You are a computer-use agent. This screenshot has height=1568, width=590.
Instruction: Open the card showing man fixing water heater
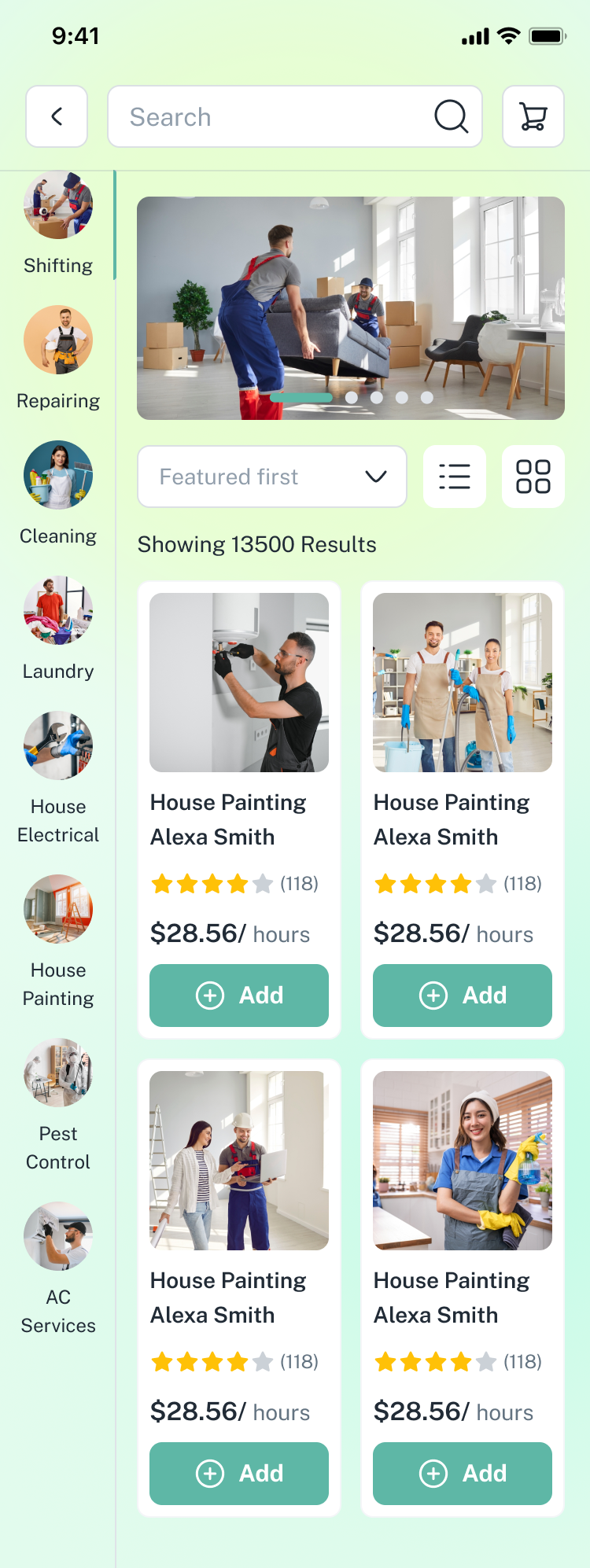pyautogui.click(x=239, y=683)
